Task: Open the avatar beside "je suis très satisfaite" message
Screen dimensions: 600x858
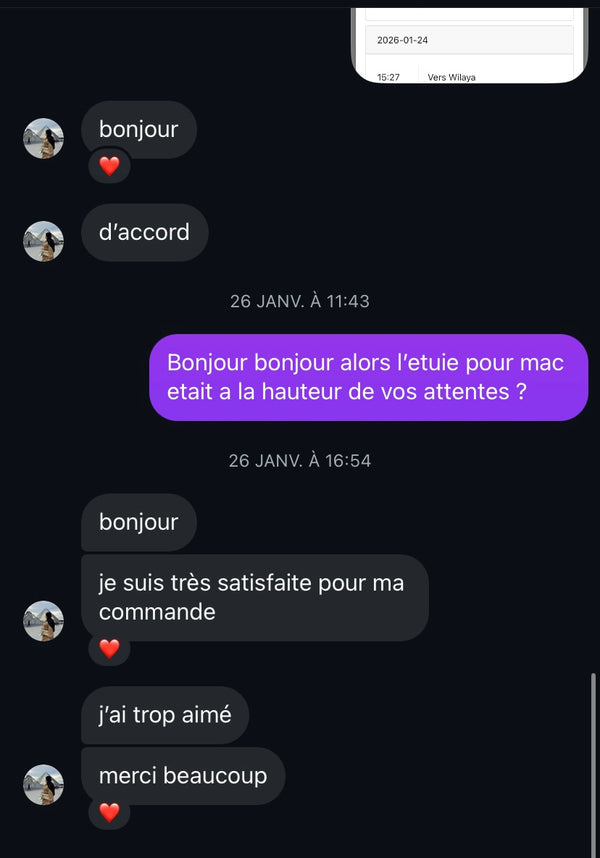Action: click(x=44, y=621)
